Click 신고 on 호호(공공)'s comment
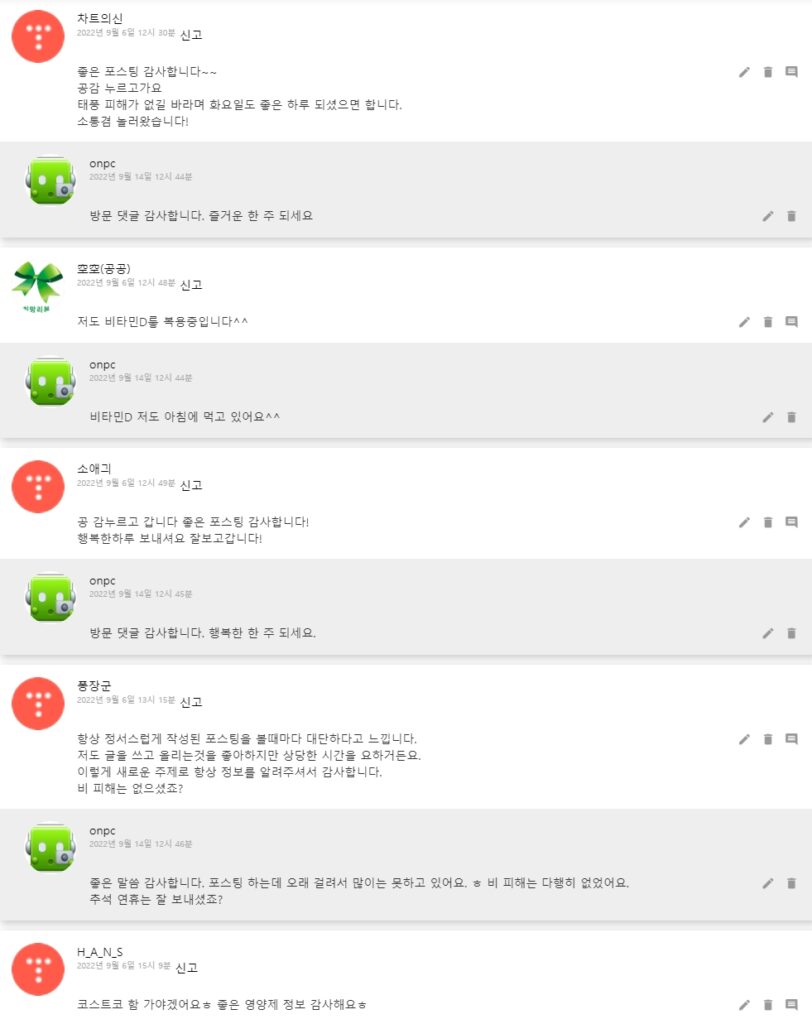Image resolution: width=812 pixels, height=1024 pixels. (190, 284)
